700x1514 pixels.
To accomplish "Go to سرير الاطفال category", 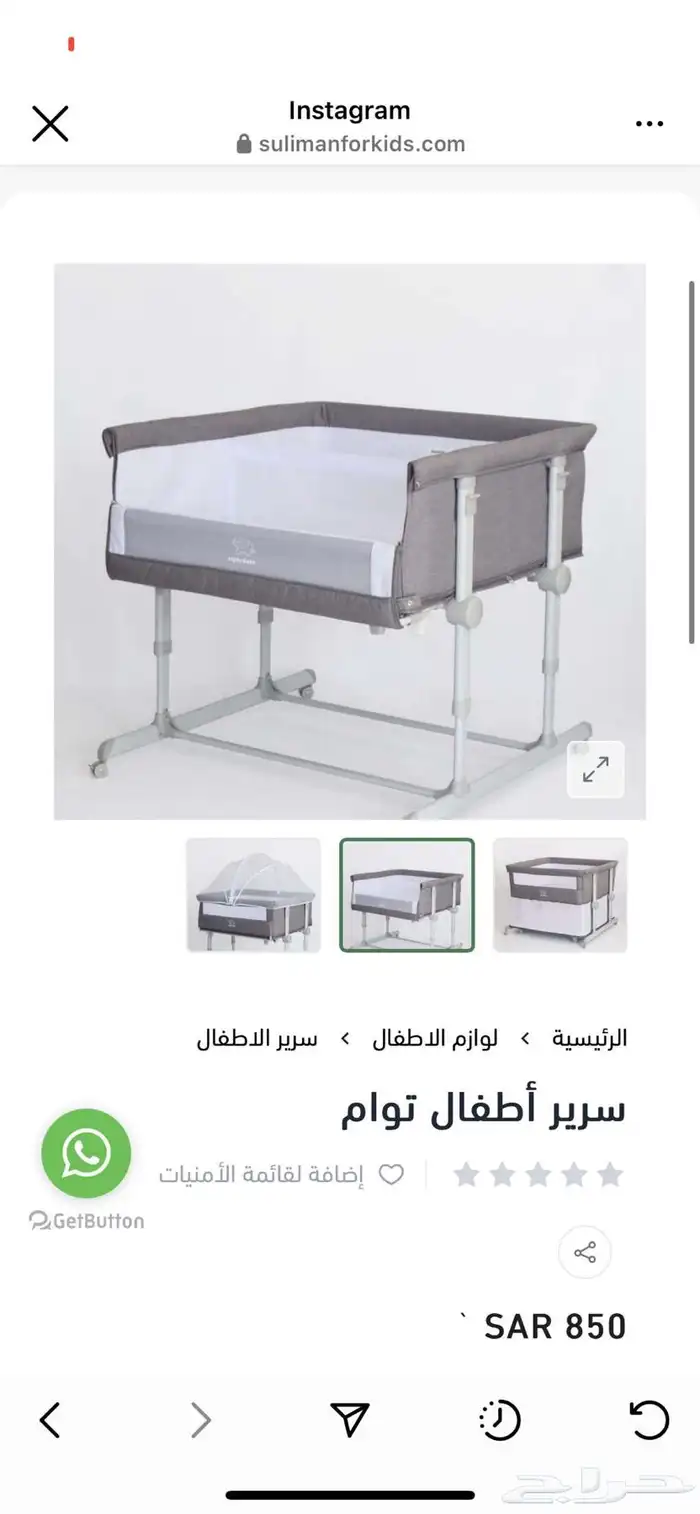I will pyautogui.click(x=257, y=1038).
